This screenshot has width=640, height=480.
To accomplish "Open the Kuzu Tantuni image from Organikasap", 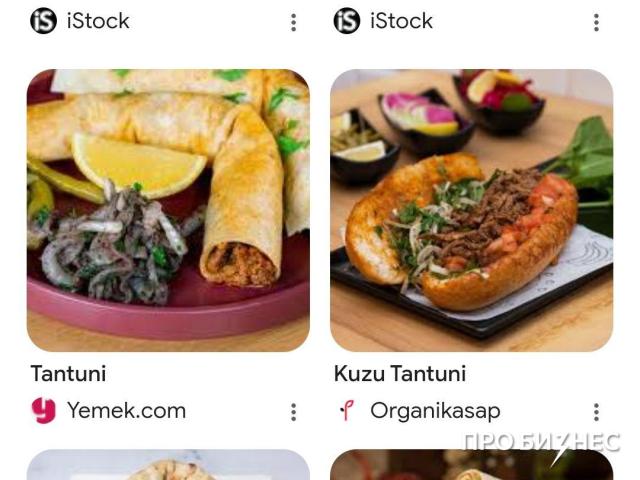I will click(471, 210).
